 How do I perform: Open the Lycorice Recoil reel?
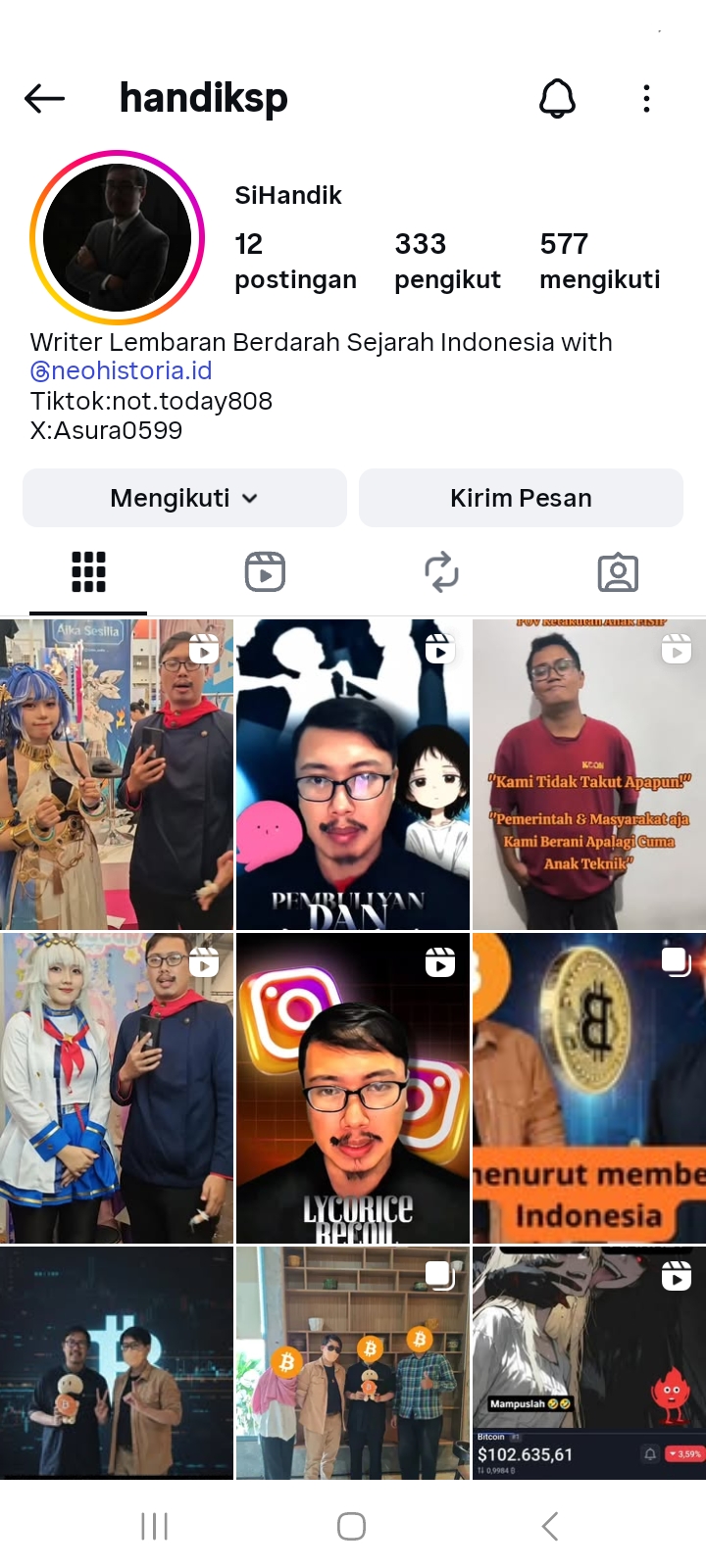[353, 1088]
